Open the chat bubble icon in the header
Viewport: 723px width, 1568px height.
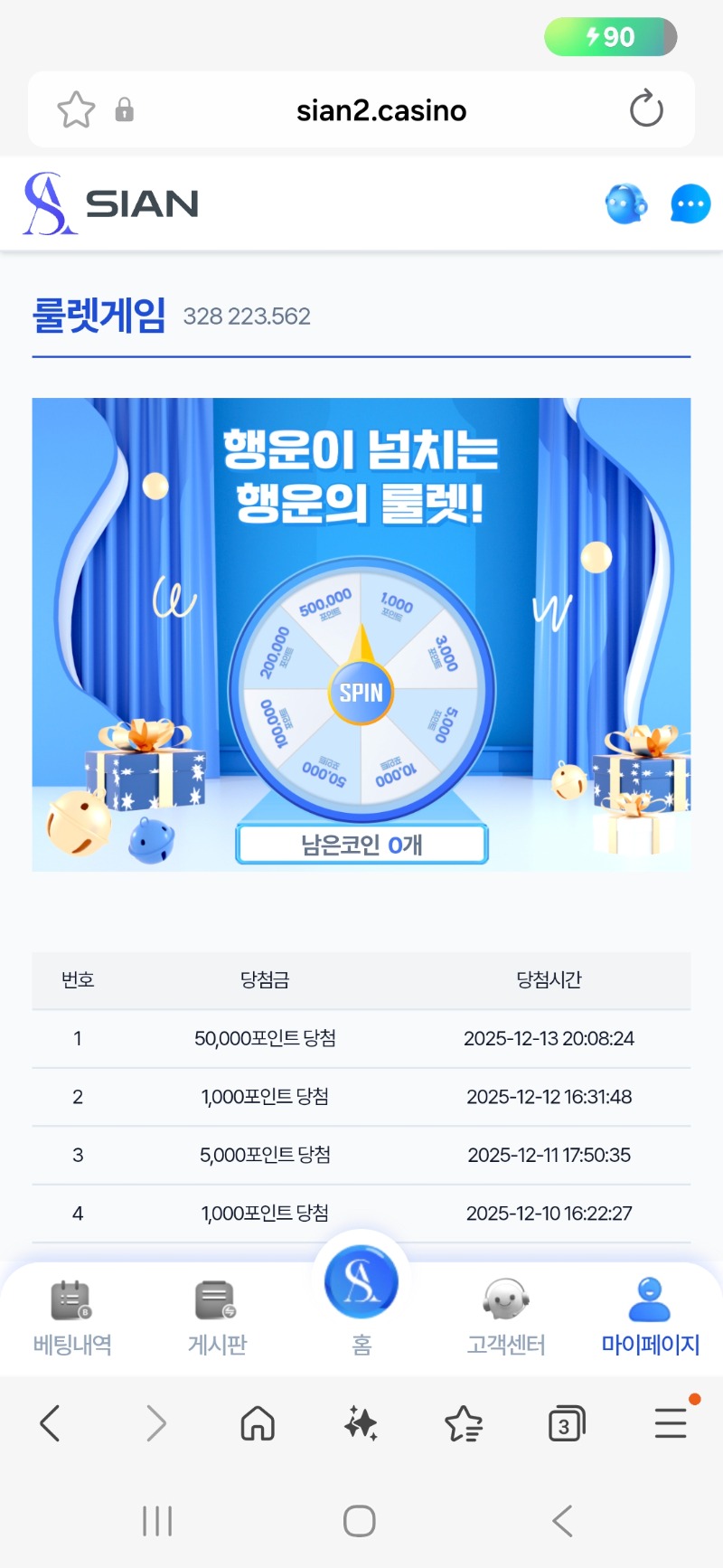pos(690,204)
